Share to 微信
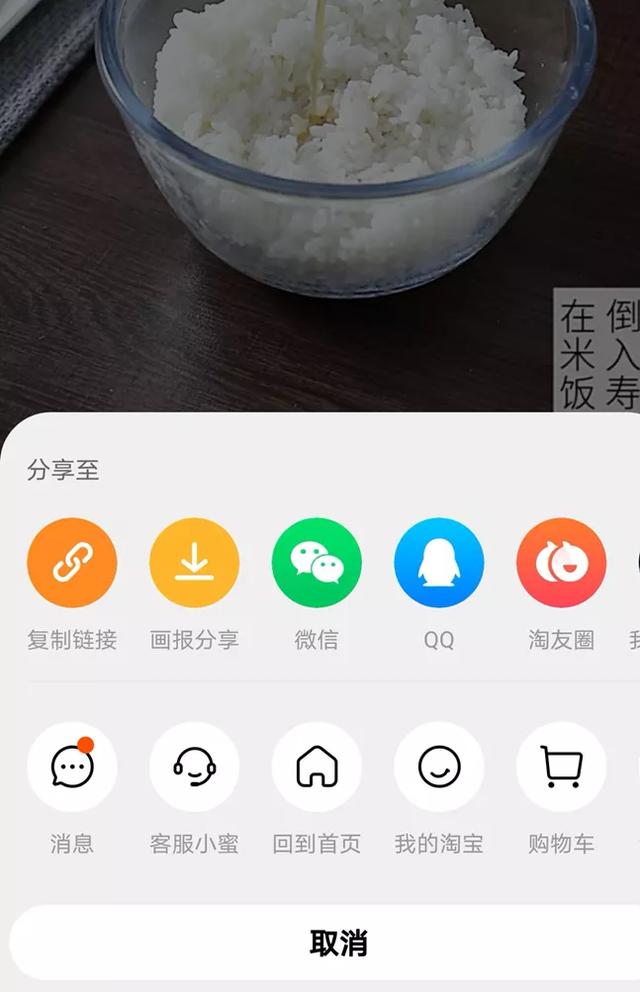 click(316, 563)
